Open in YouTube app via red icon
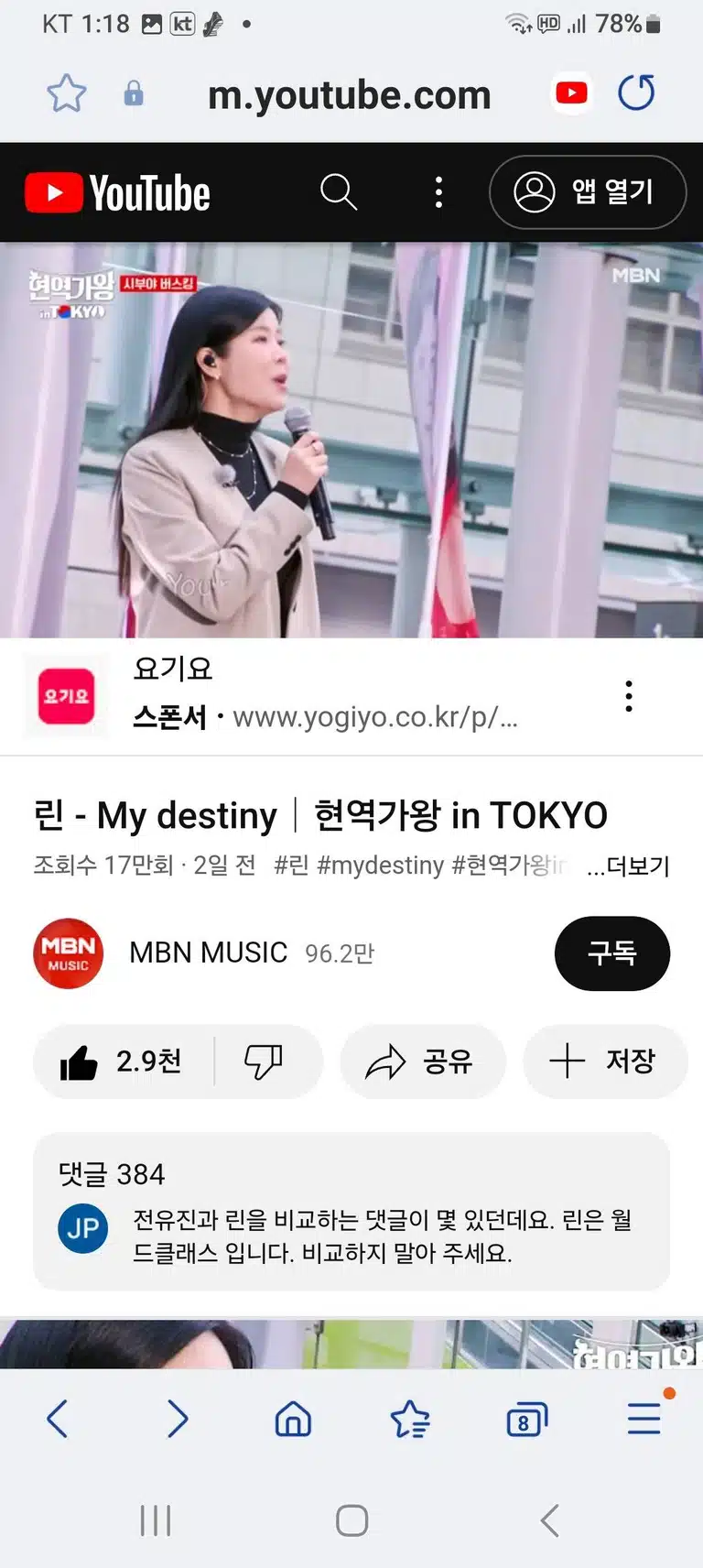The width and height of the screenshot is (703, 1568). 572,93
